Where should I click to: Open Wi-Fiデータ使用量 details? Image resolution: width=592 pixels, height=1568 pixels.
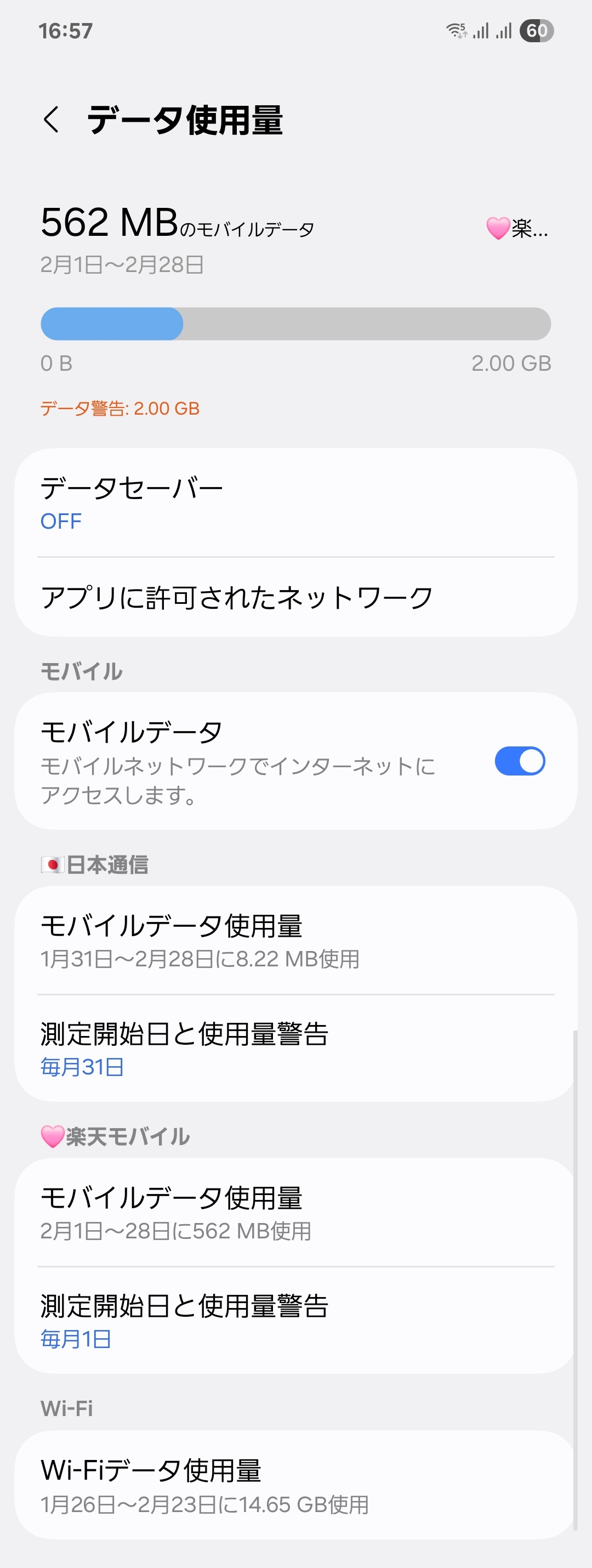tap(295, 1485)
